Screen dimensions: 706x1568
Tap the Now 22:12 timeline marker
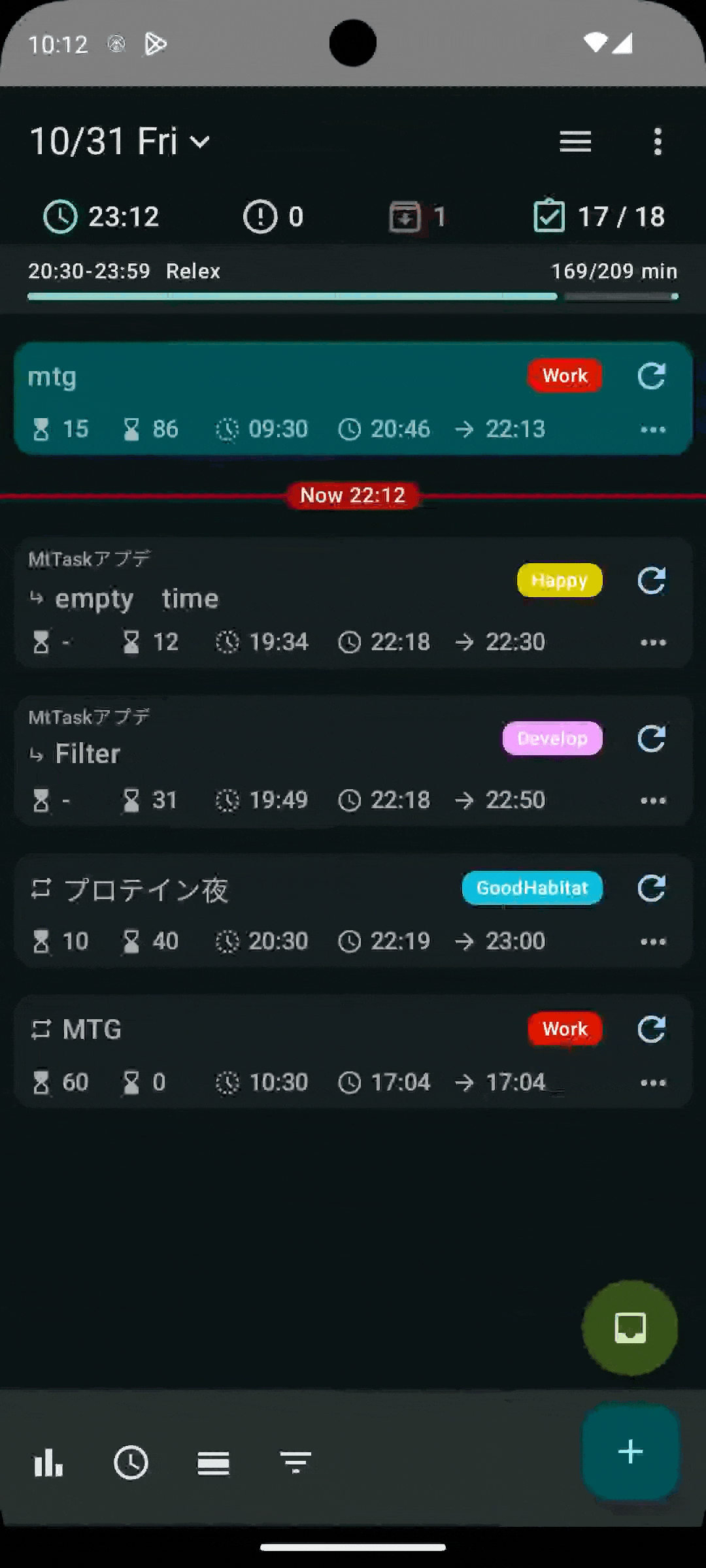coord(353,495)
